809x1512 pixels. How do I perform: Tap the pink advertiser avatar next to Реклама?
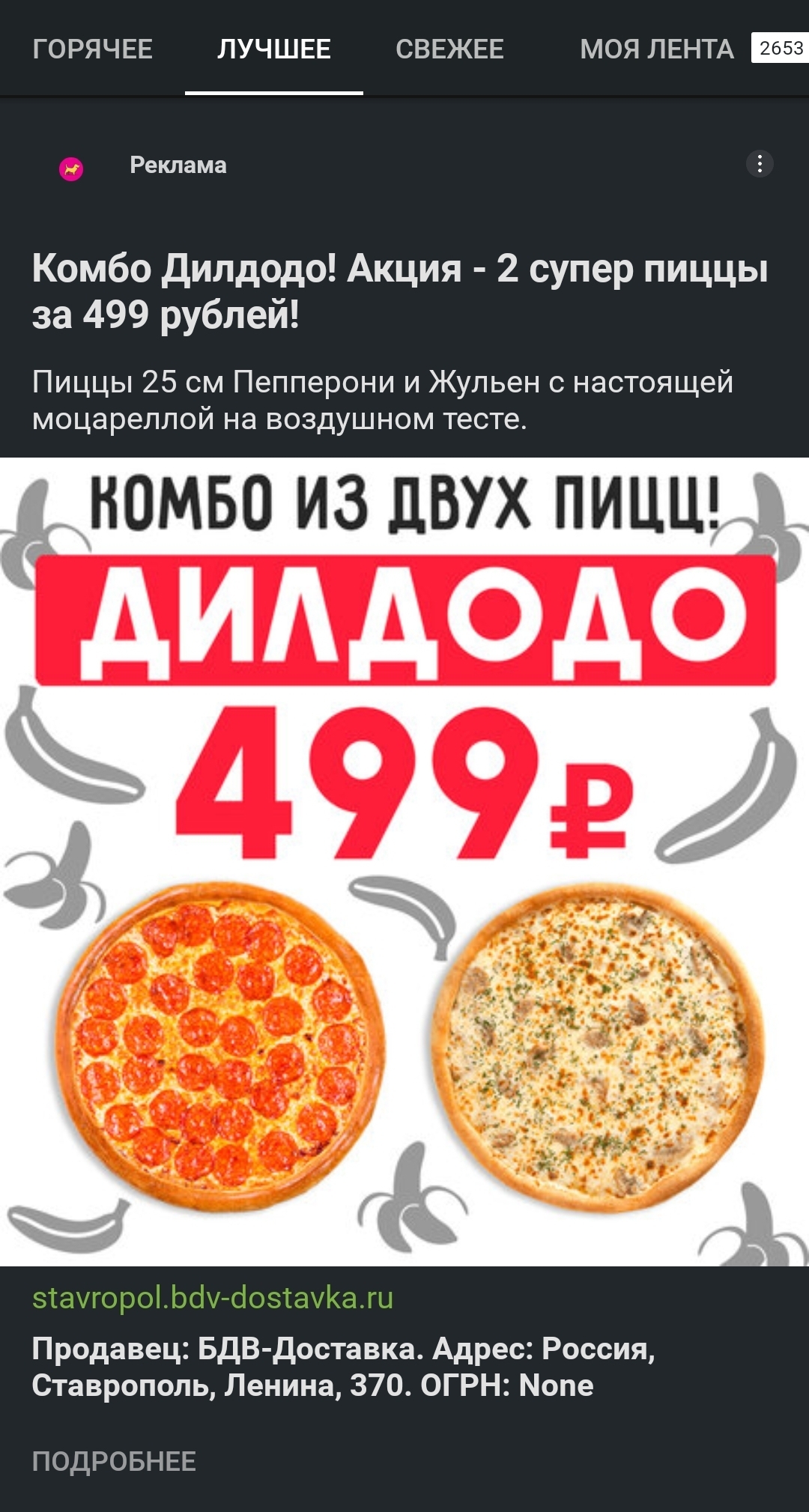click(72, 169)
